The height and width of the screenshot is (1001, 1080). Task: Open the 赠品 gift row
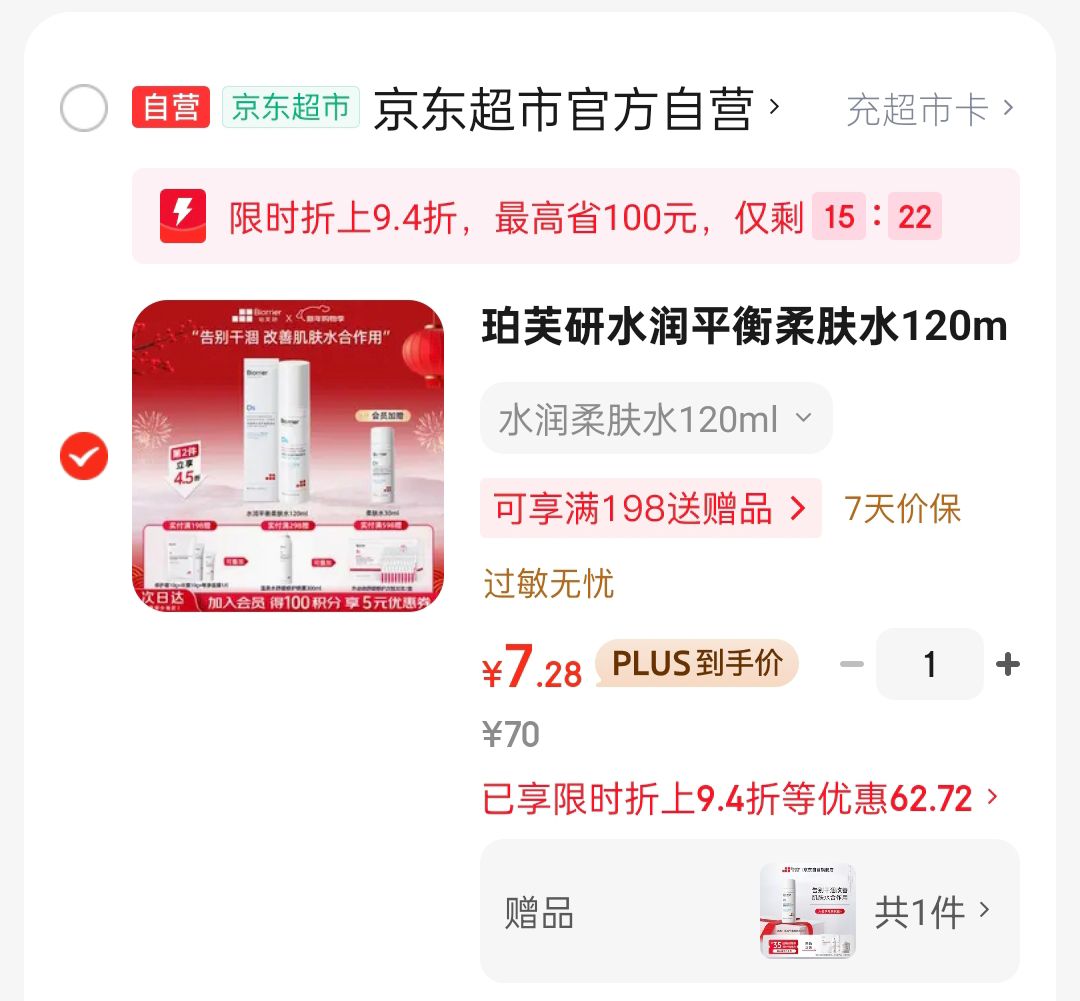point(749,911)
